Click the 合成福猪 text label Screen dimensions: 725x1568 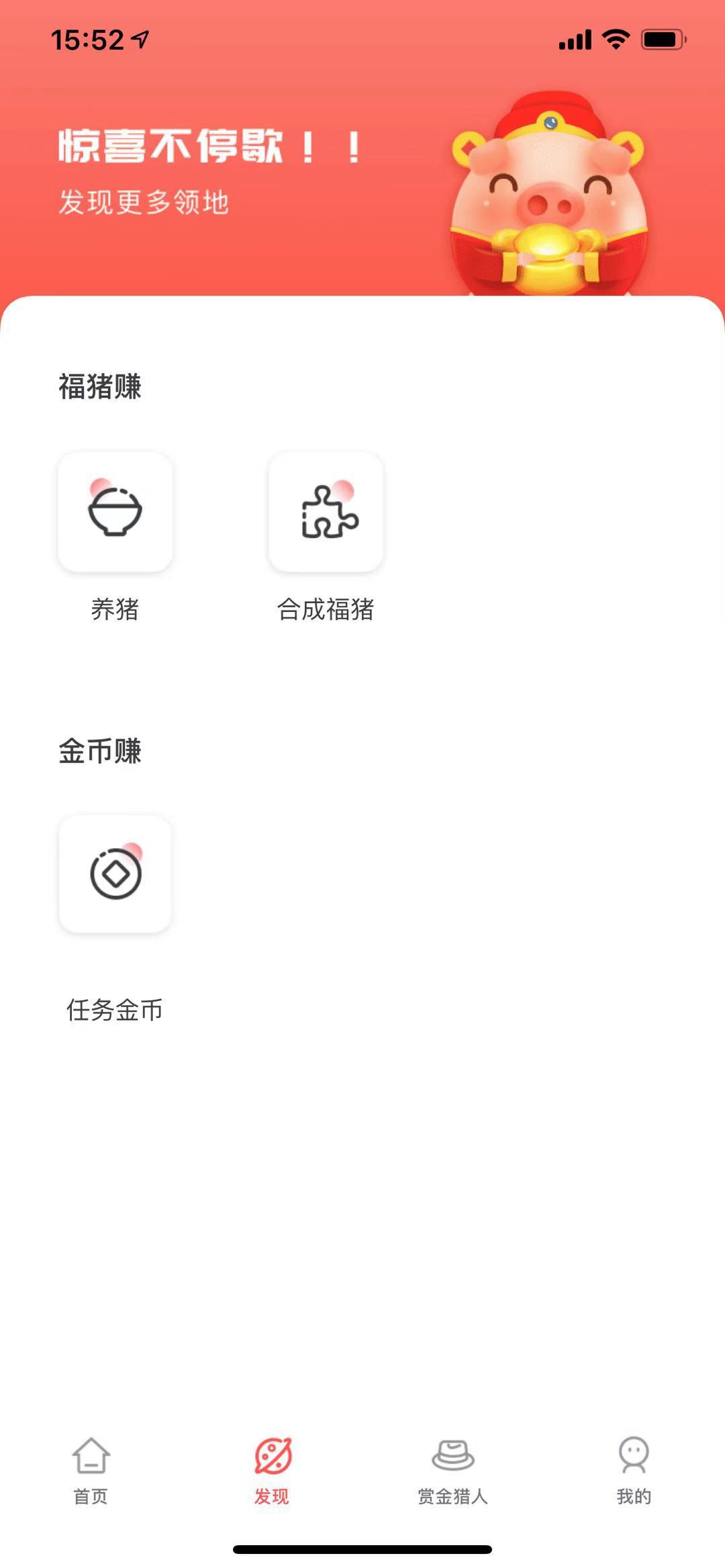pos(326,611)
